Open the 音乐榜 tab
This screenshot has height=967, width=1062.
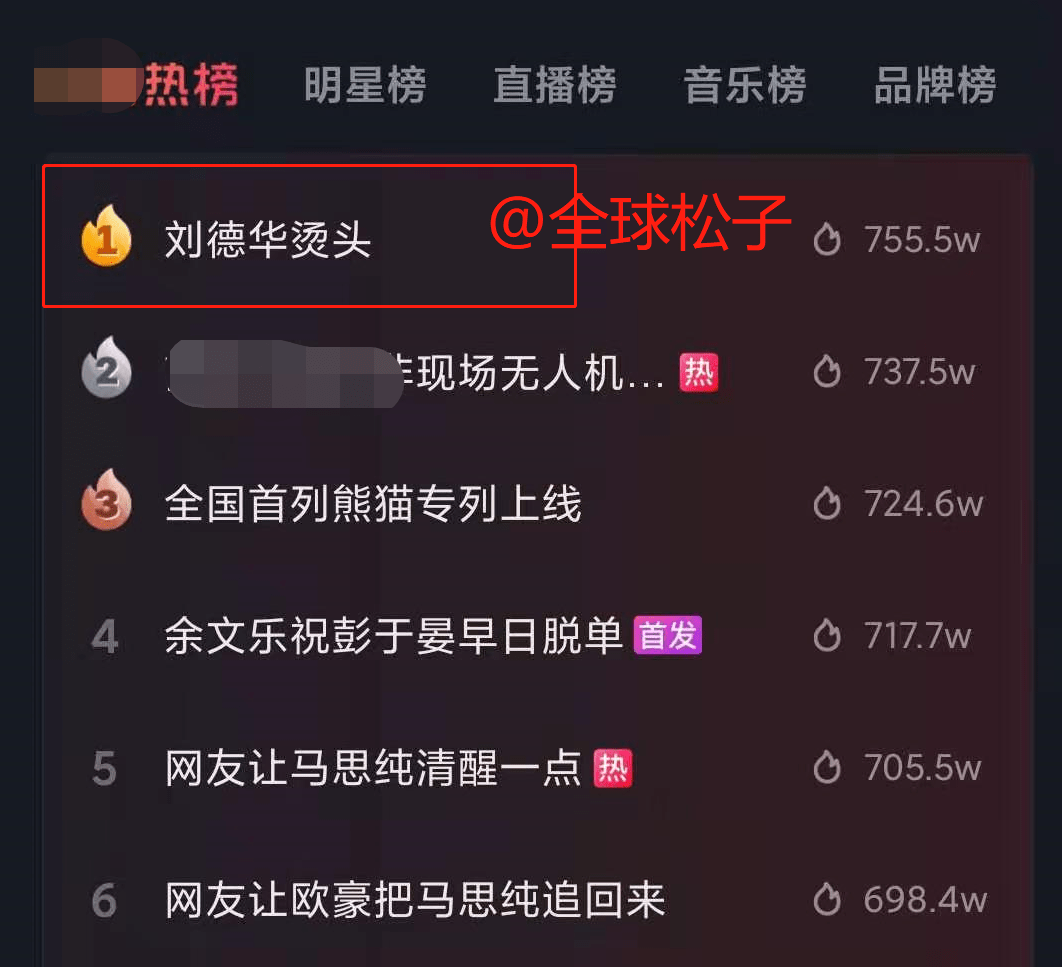(744, 86)
